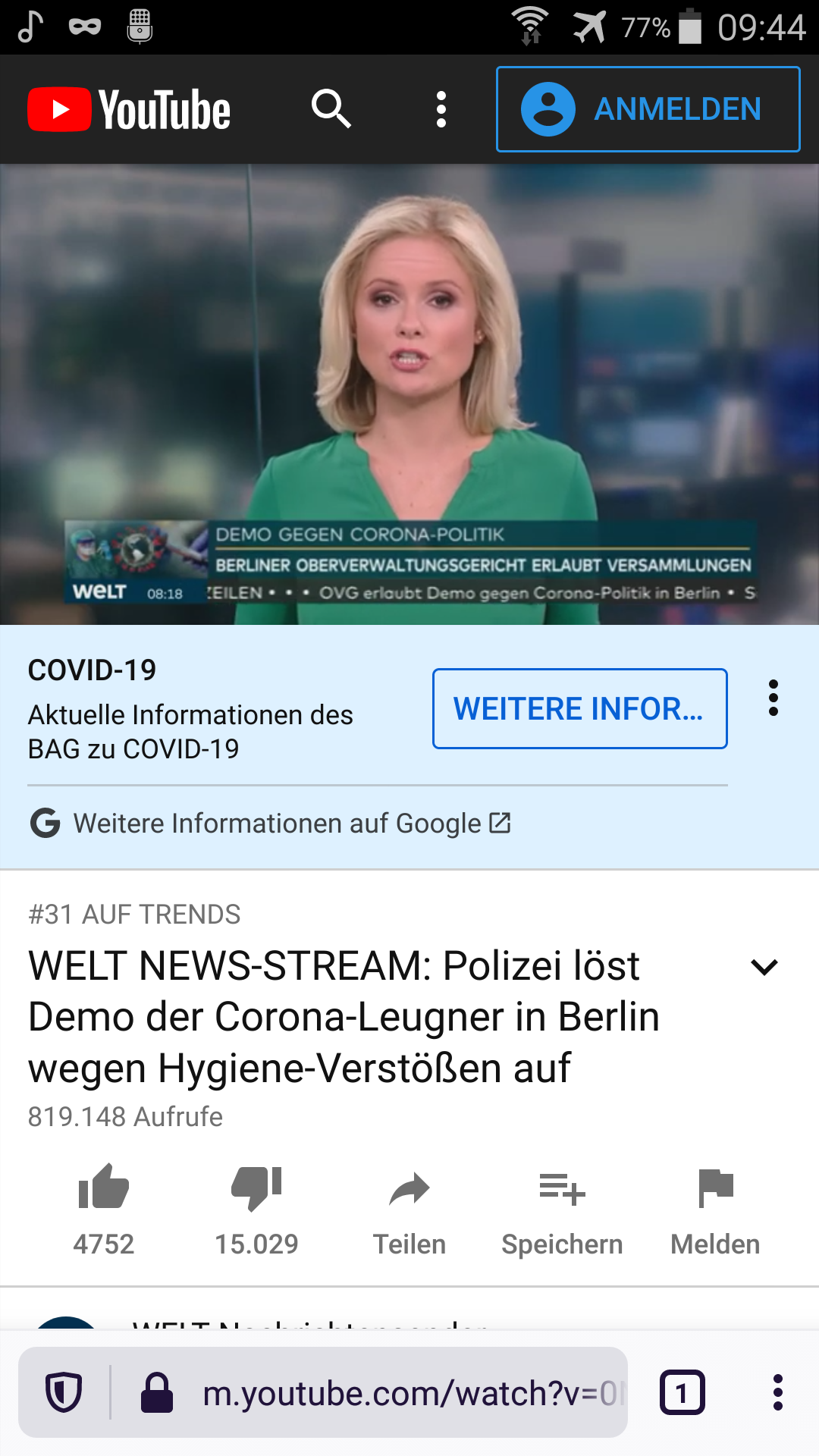View site security lock info

157,1393
